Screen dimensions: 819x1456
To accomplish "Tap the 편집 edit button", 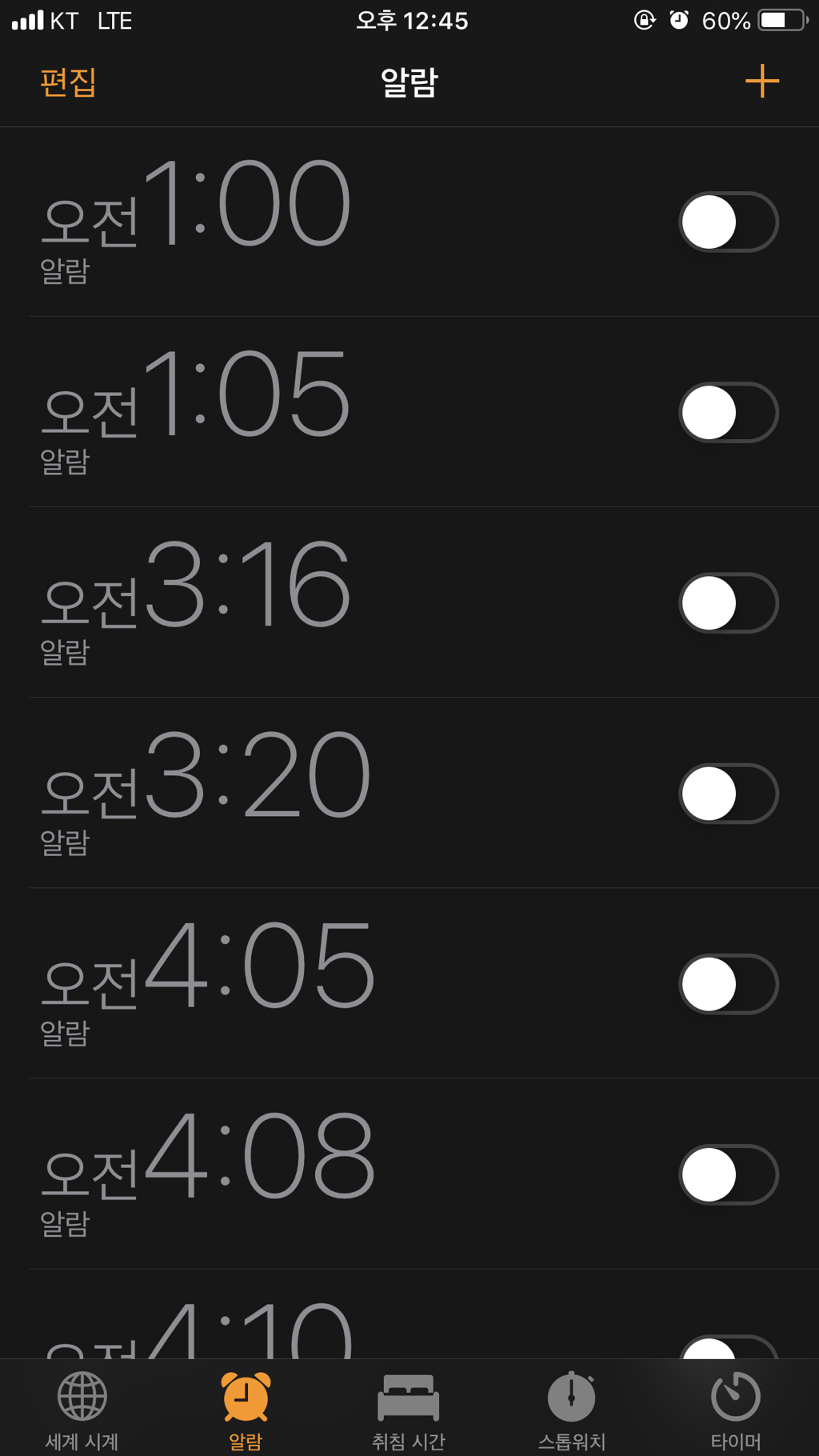I will tap(68, 82).
